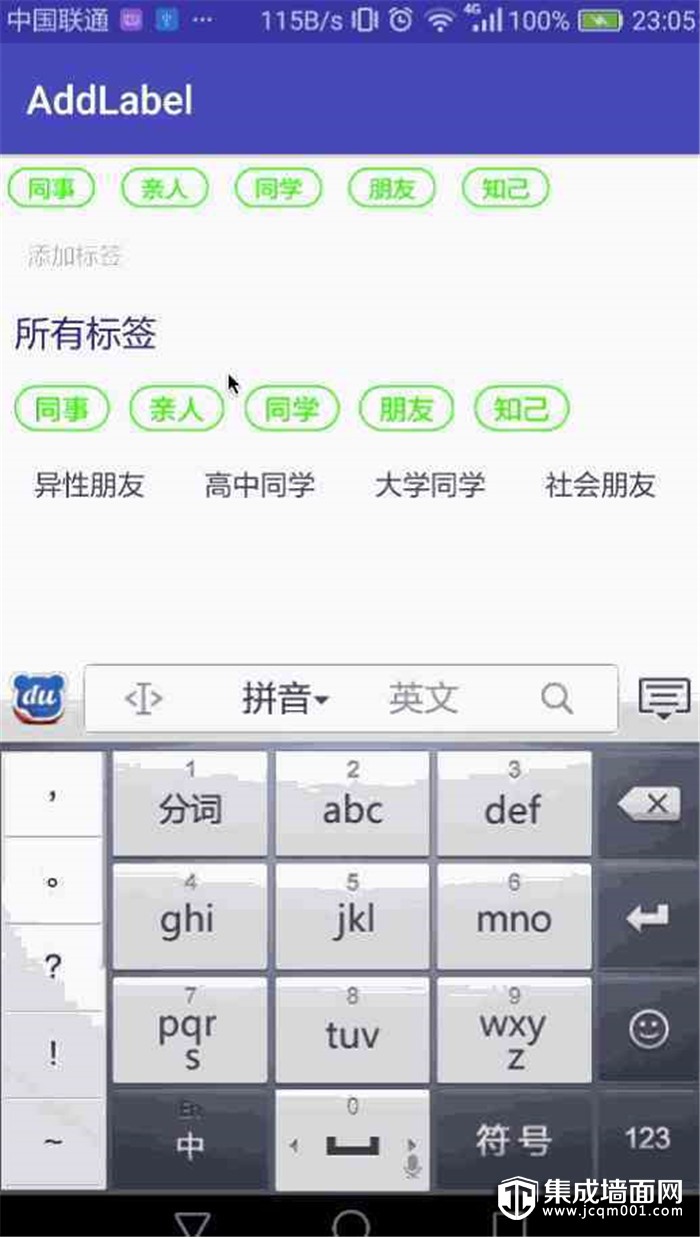The image size is (700, 1237).
Task: Hide the keyboard with the collapse icon
Action: (664, 698)
